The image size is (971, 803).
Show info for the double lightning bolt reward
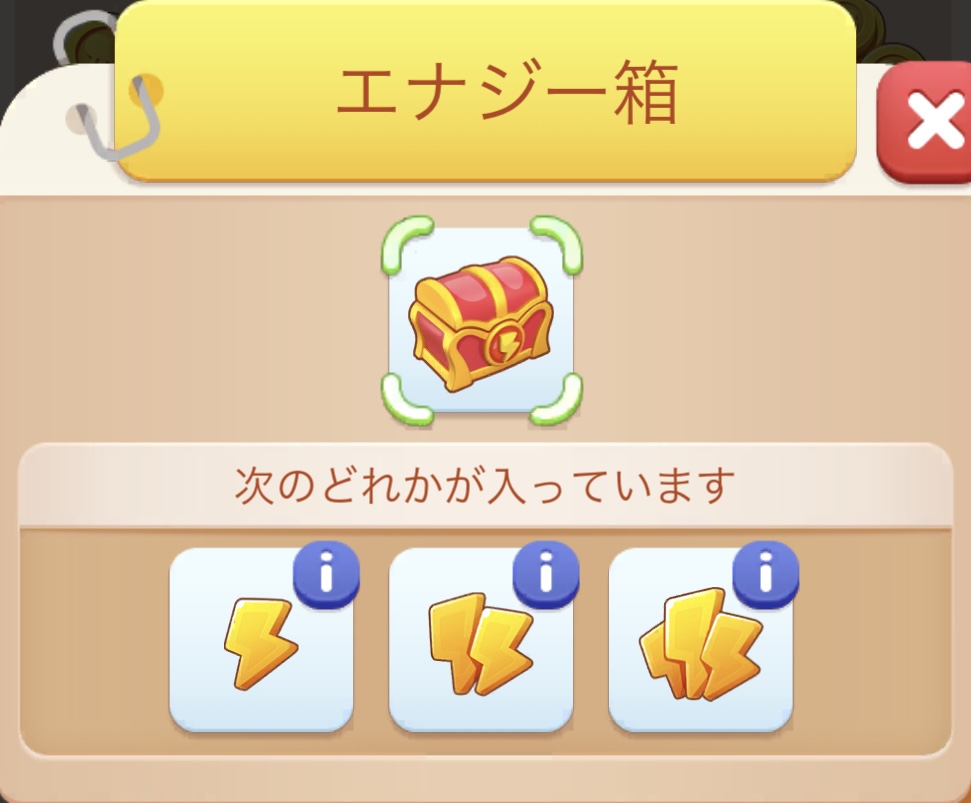click(x=546, y=574)
